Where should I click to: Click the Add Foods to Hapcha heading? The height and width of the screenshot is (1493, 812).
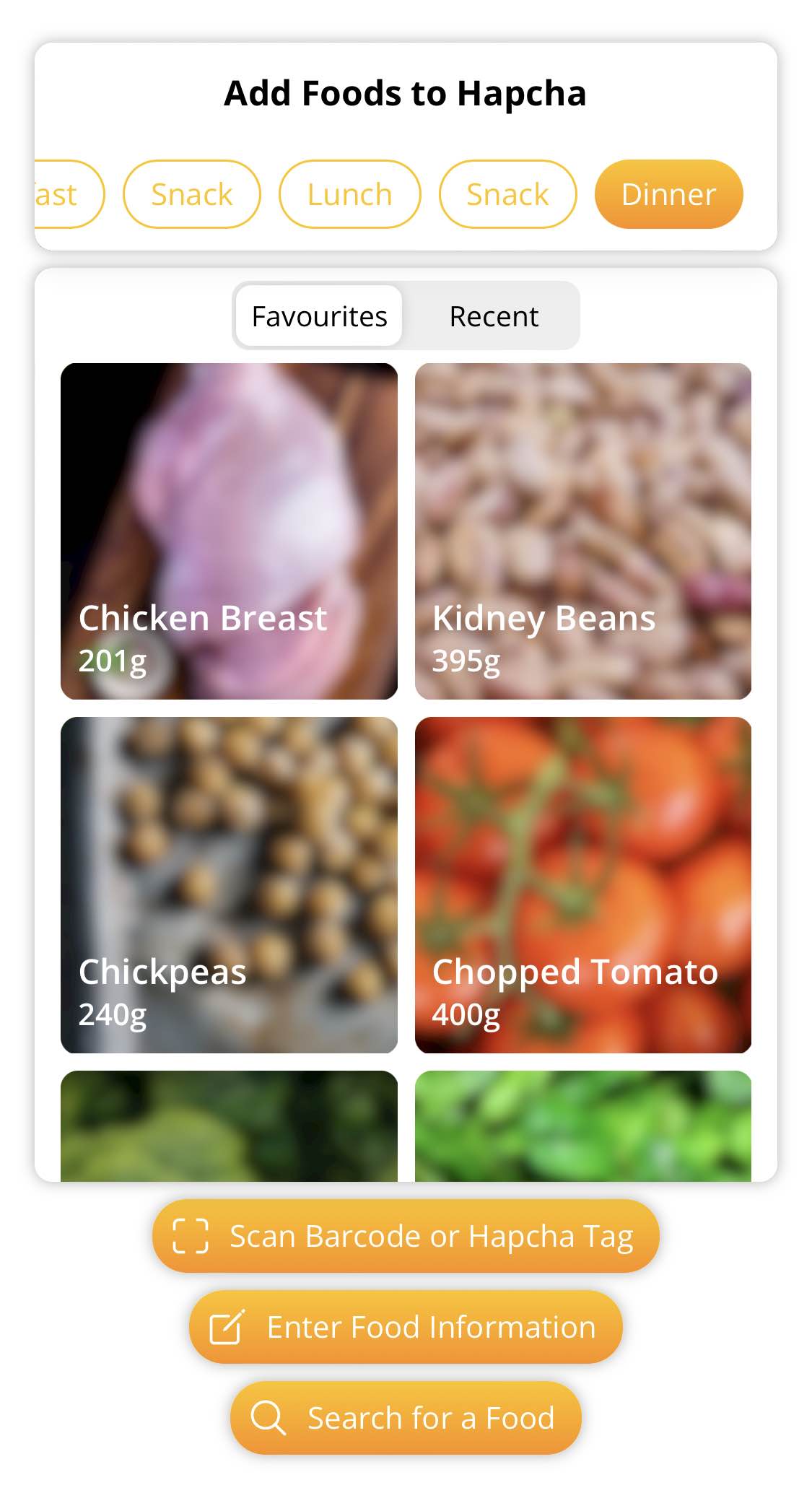point(406,92)
